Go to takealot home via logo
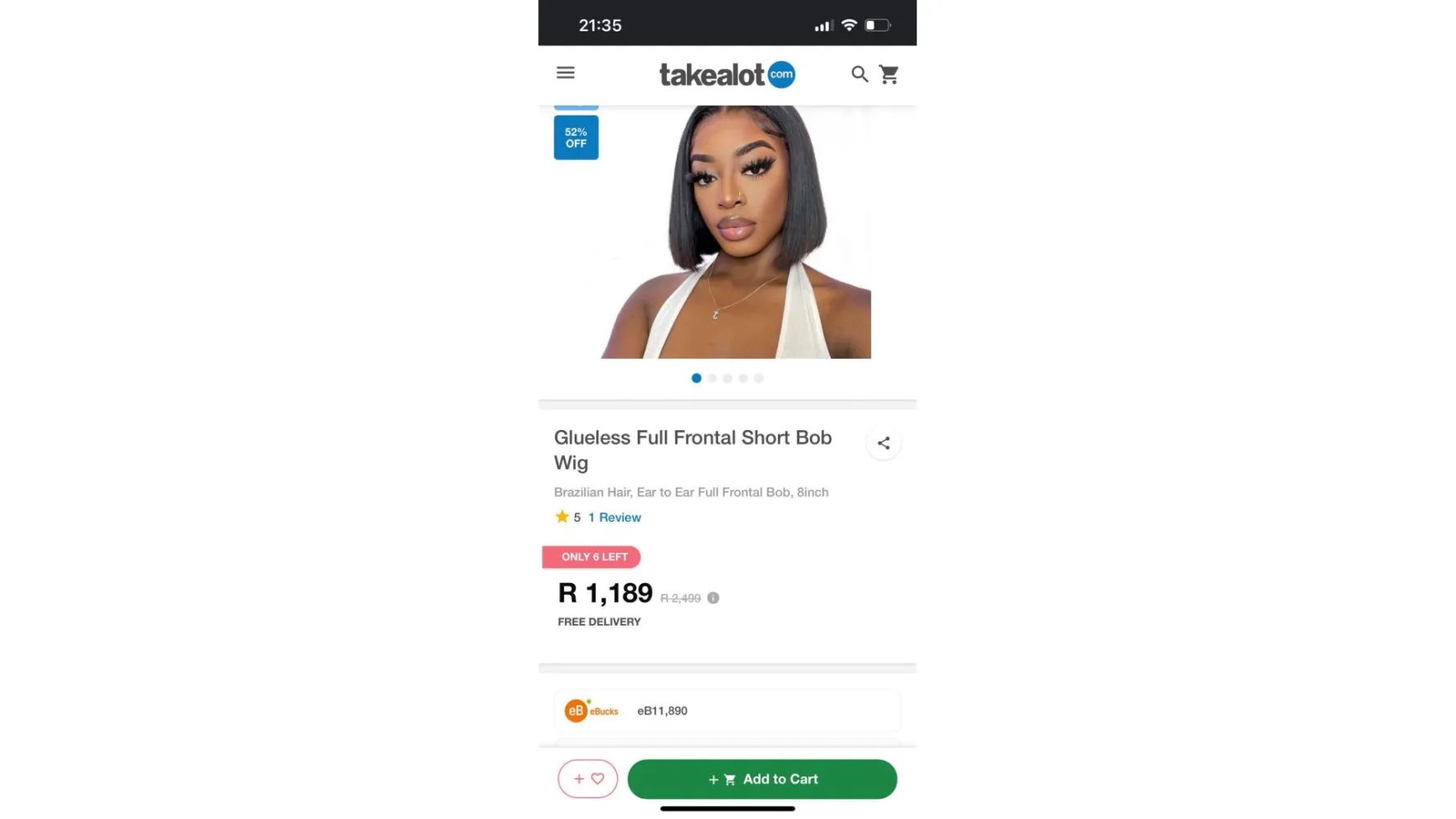Viewport: 1456px width, 819px height. point(726,75)
